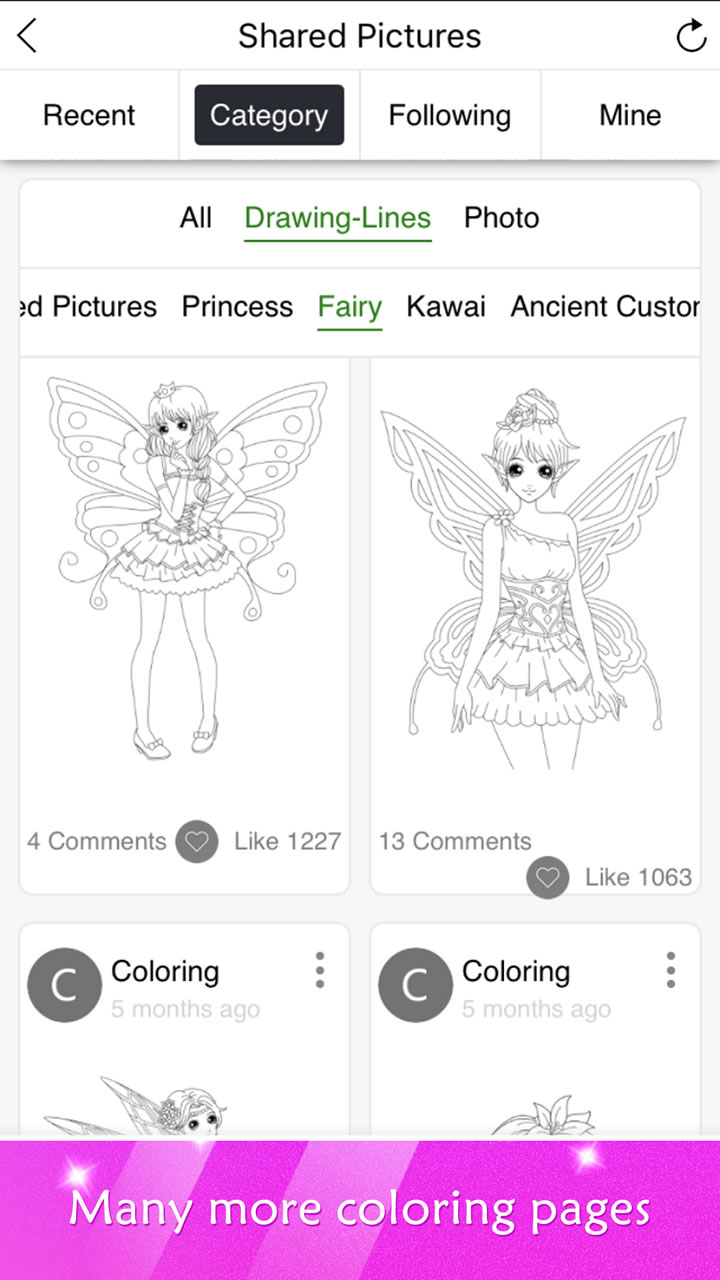
Task: Enable the All filter
Action: point(196,217)
